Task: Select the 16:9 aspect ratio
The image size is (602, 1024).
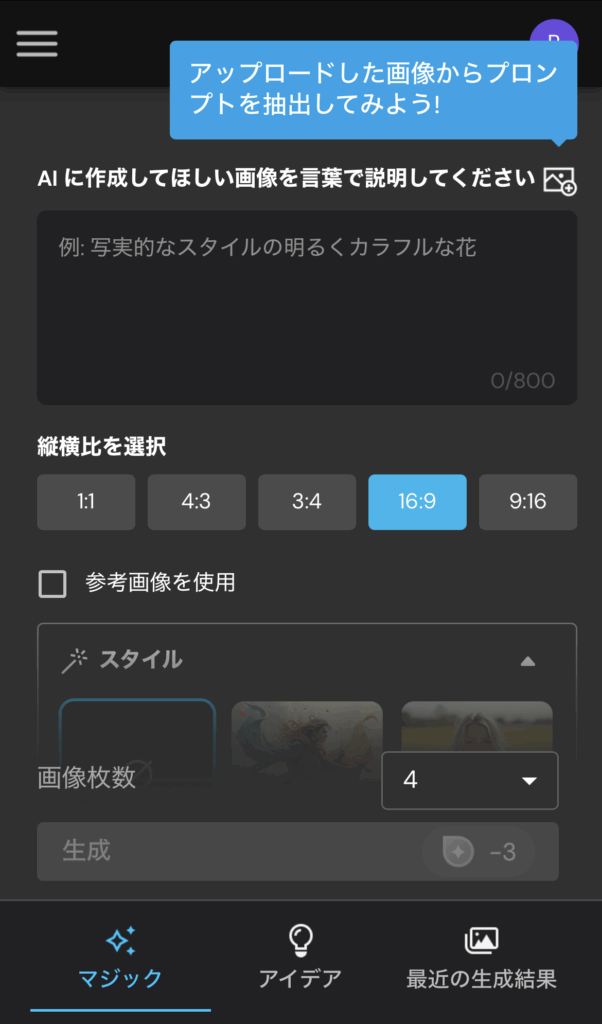Action: click(x=417, y=502)
